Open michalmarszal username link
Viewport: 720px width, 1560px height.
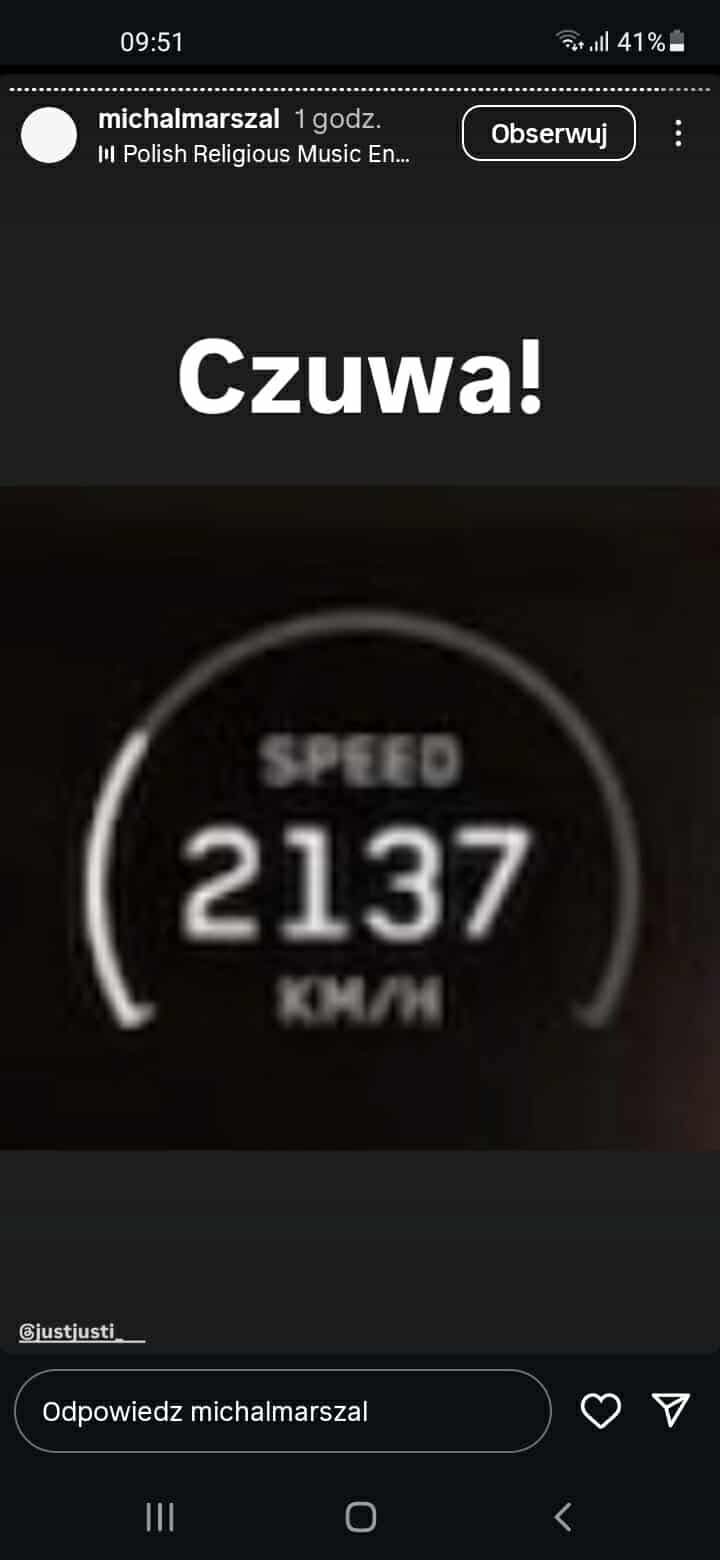pyautogui.click(x=189, y=120)
